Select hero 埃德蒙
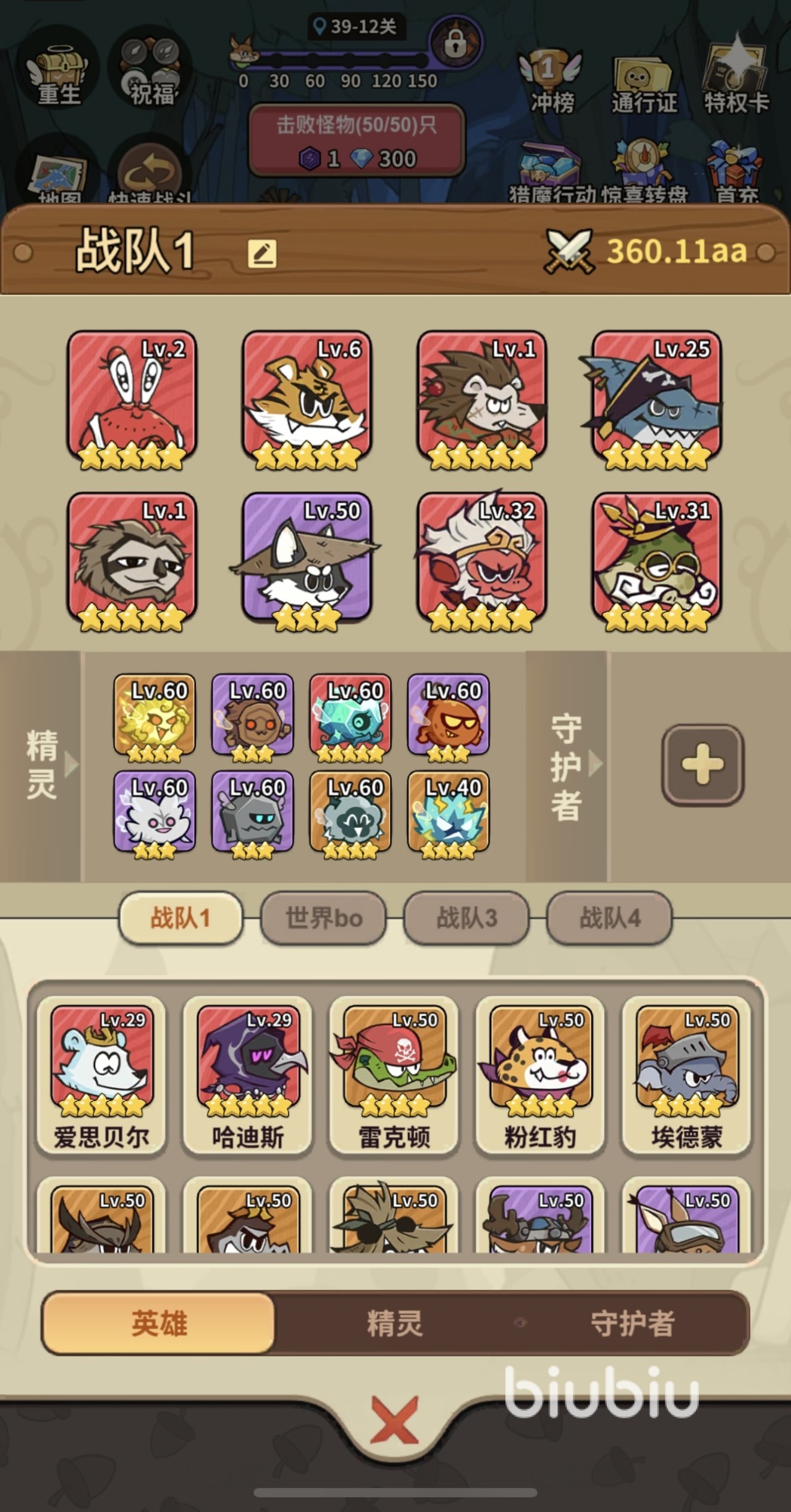Viewport: 791px width, 1512px height. (687, 1074)
